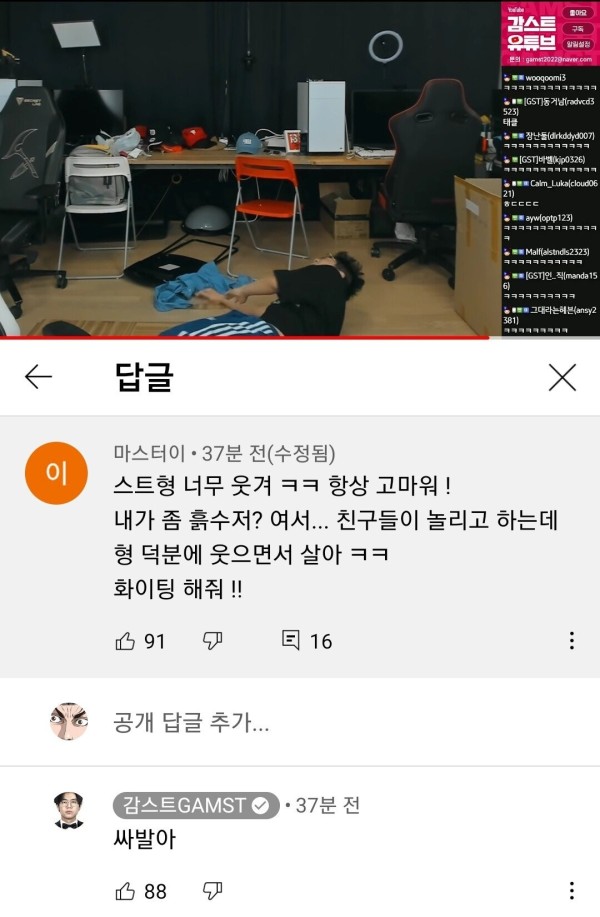
Task: Tap the video player to show controls
Action: pos(250,170)
